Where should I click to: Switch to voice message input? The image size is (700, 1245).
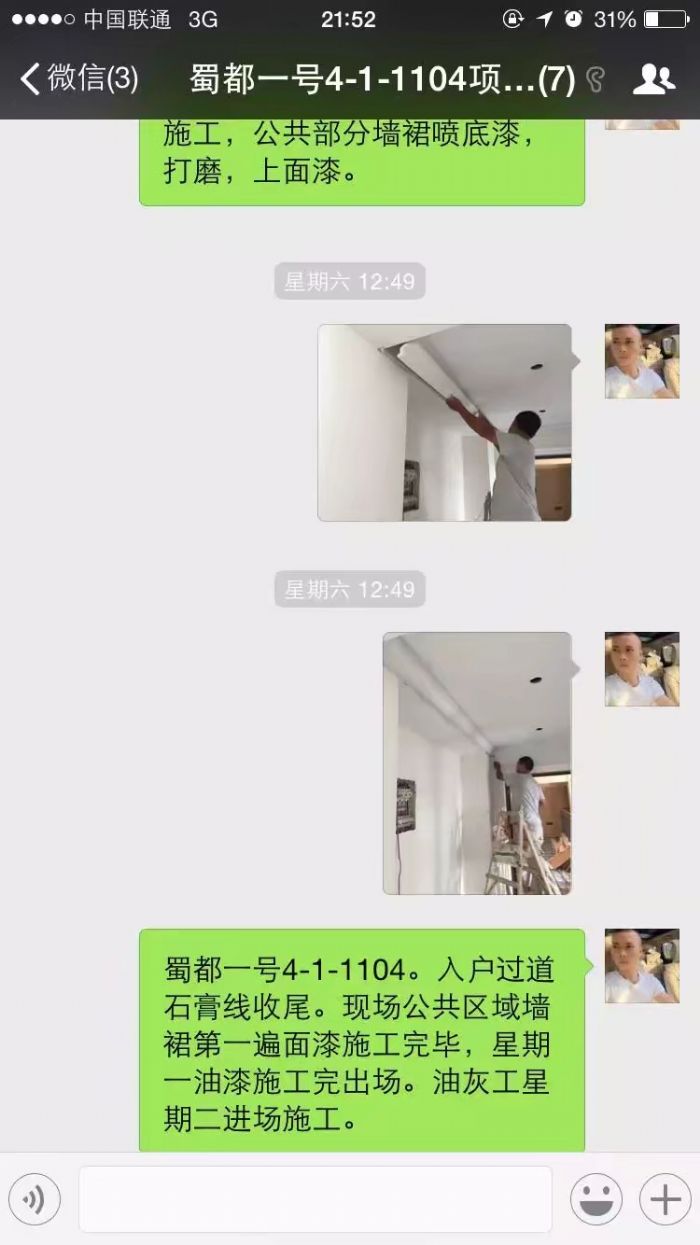pos(35,1199)
